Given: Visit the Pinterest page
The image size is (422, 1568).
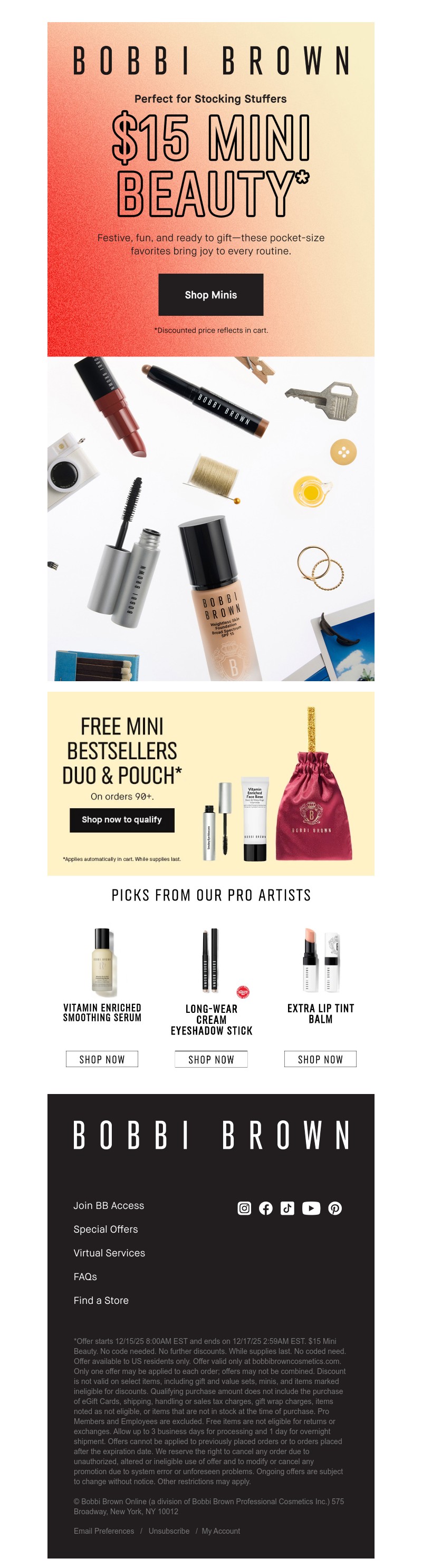Looking at the screenshot, I should click(335, 1208).
